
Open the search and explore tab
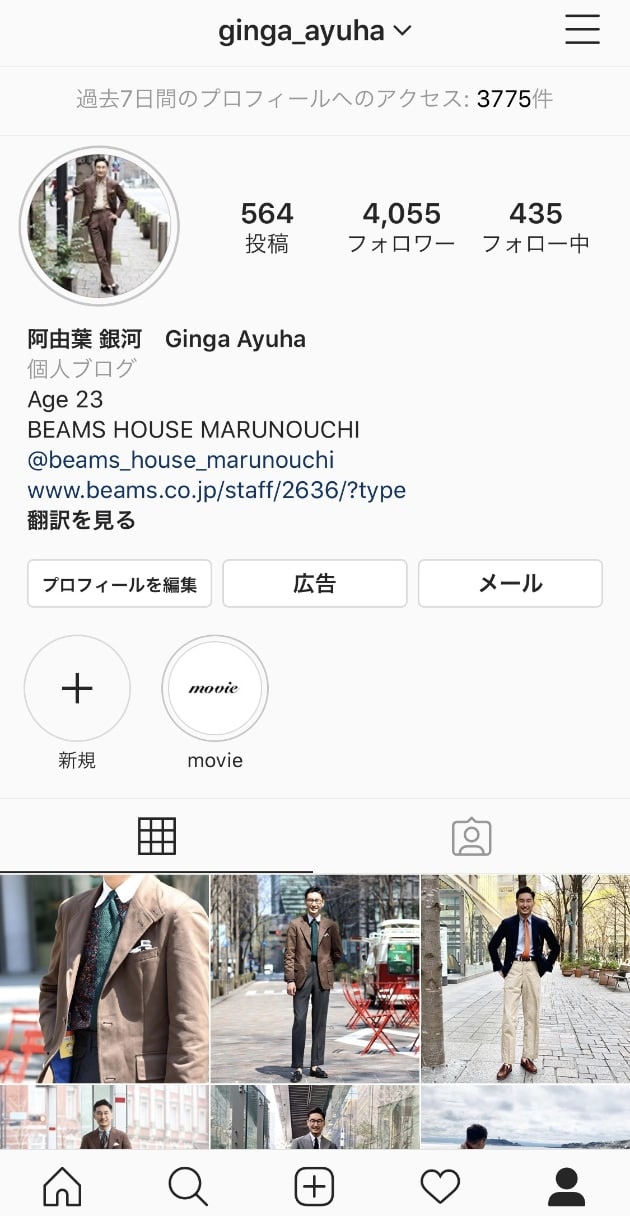[188, 1186]
